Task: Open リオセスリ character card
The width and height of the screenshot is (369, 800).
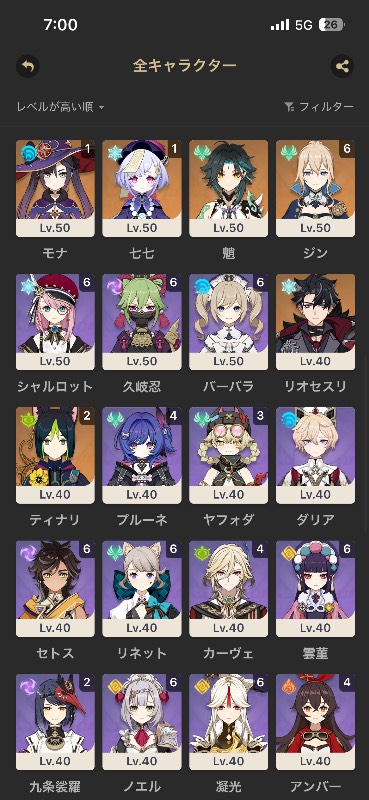Action: pos(315,322)
